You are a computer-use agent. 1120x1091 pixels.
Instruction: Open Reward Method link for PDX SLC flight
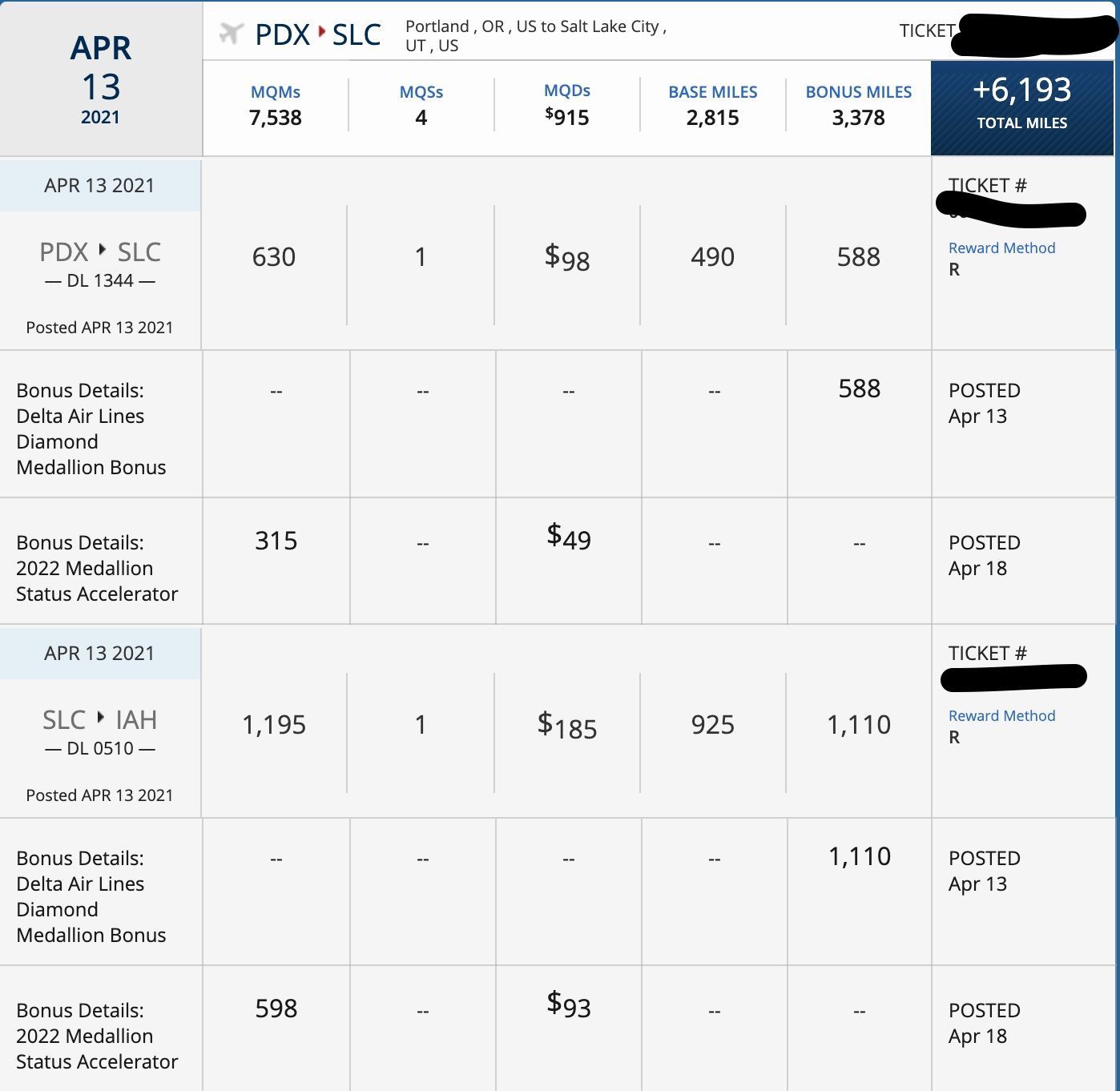pyautogui.click(x=1001, y=248)
